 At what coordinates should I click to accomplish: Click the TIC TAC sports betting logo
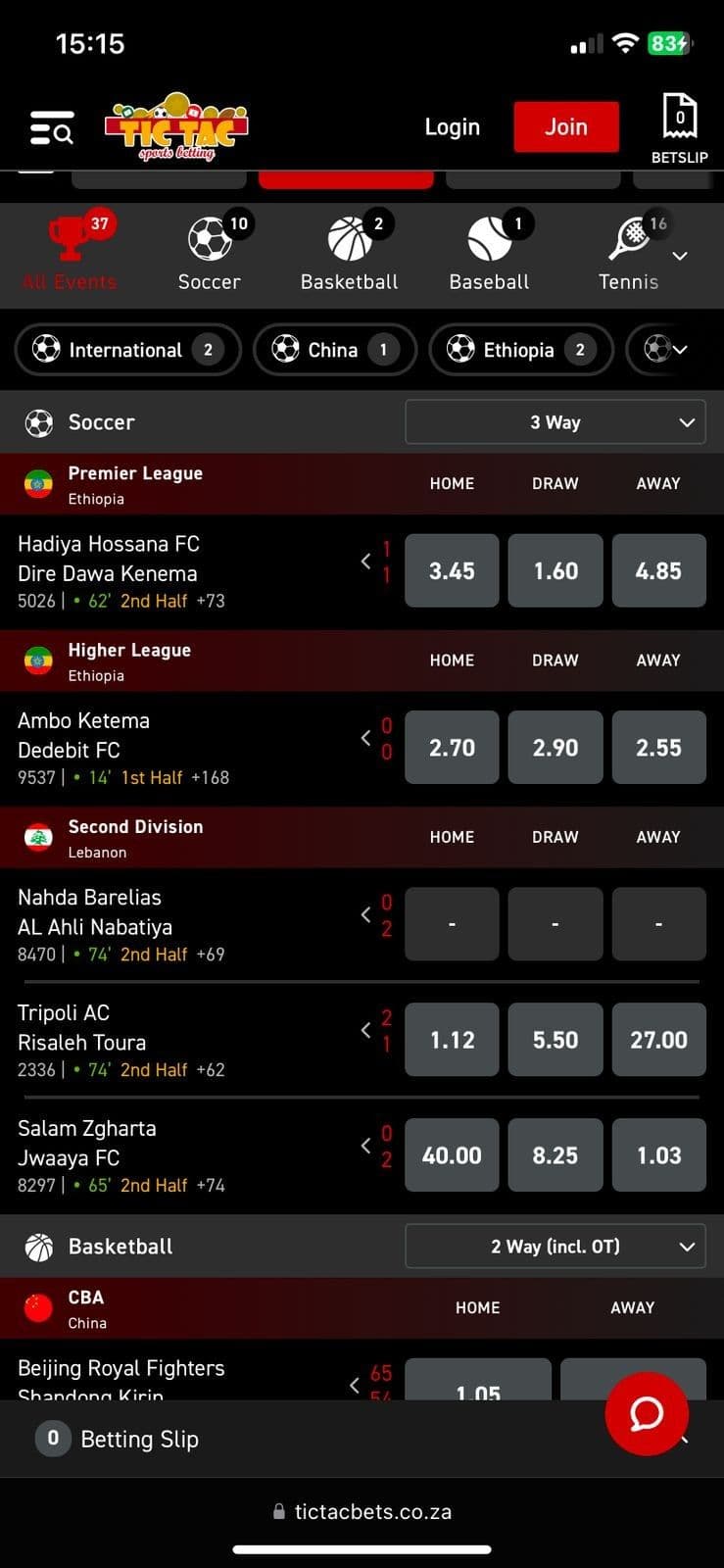pos(176,128)
